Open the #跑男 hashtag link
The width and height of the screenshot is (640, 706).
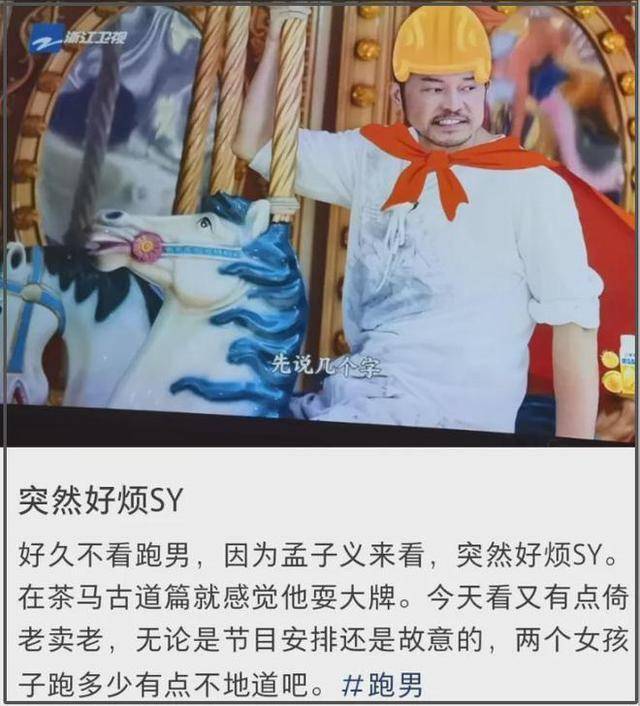point(381,686)
